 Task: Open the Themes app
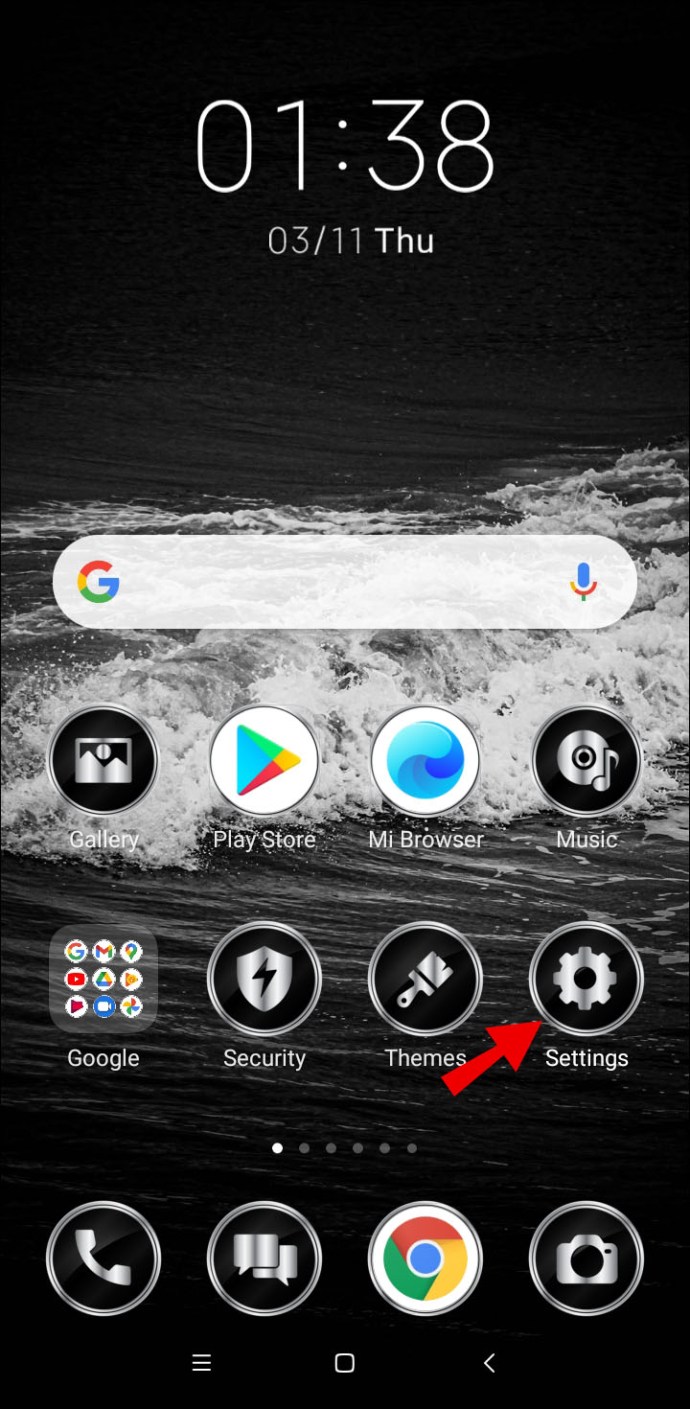[425, 978]
